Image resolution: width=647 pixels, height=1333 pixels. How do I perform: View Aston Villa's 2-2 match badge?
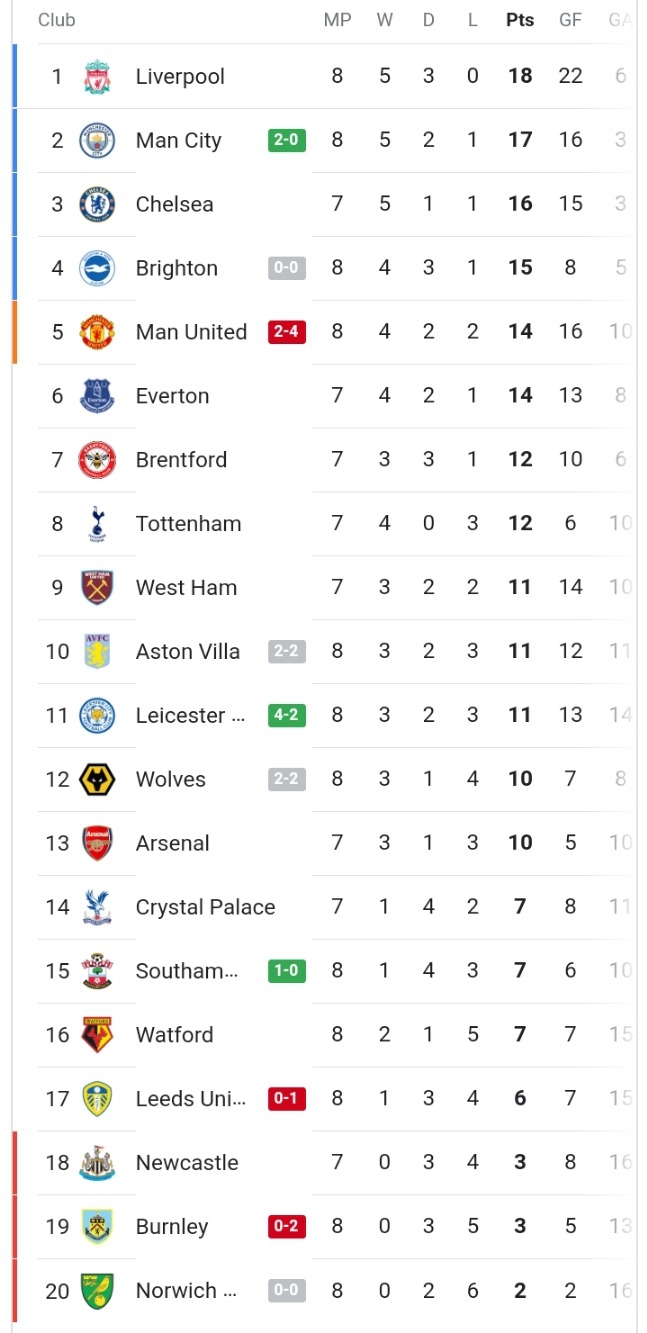[x=287, y=651]
